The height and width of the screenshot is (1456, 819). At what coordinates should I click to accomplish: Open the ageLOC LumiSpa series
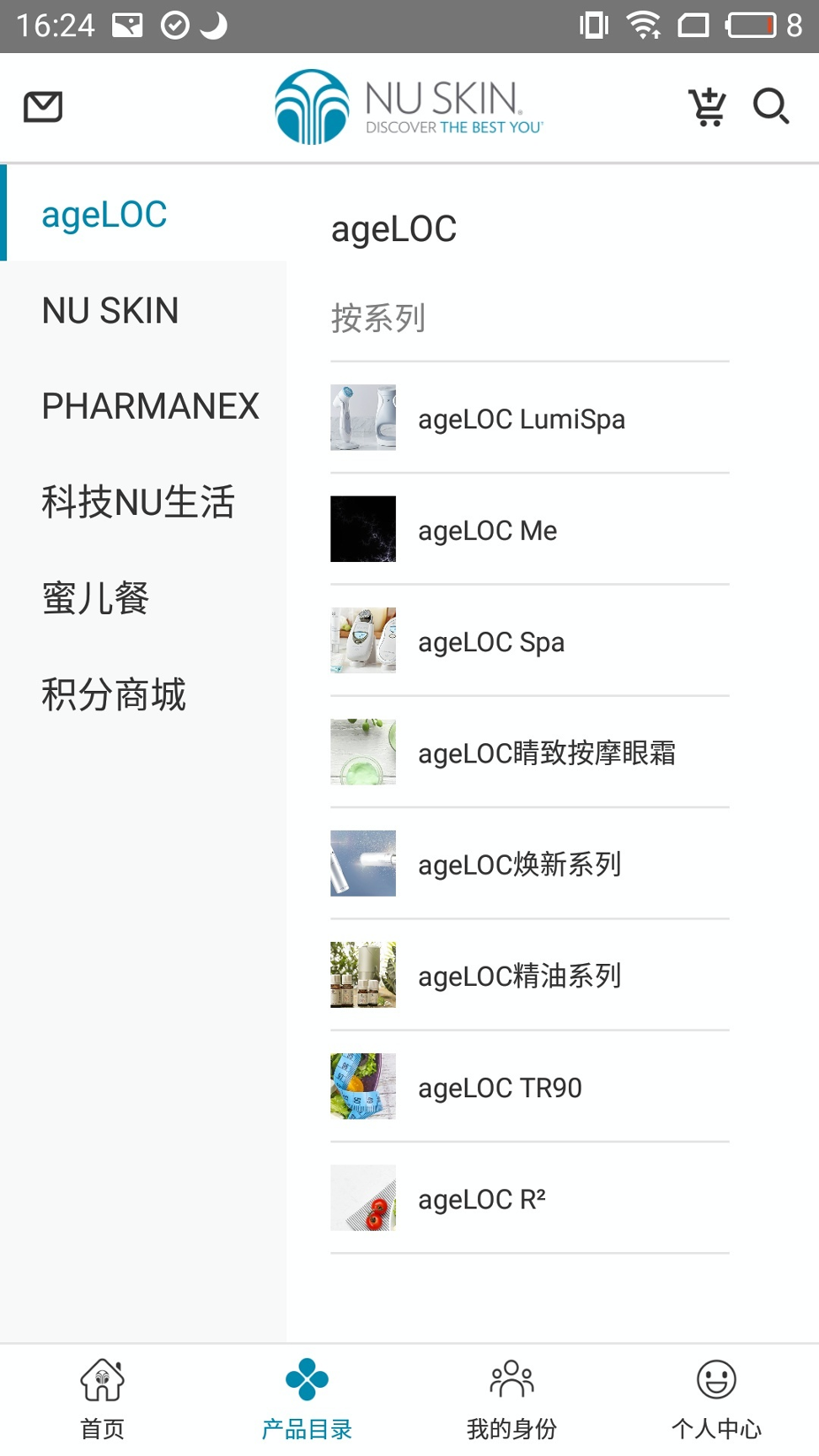coord(521,419)
